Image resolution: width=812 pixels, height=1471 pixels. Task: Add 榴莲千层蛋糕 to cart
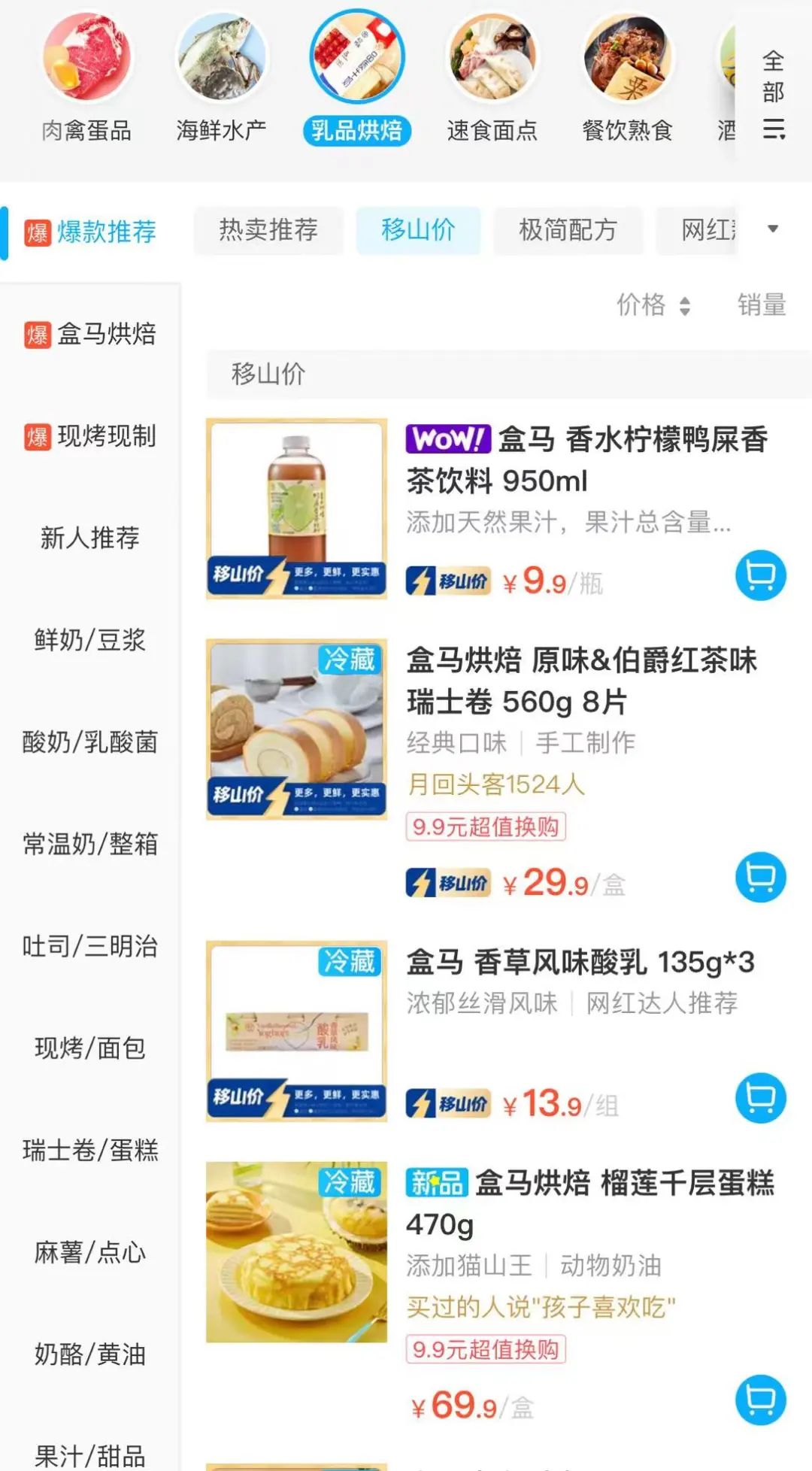pos(760,1400)
